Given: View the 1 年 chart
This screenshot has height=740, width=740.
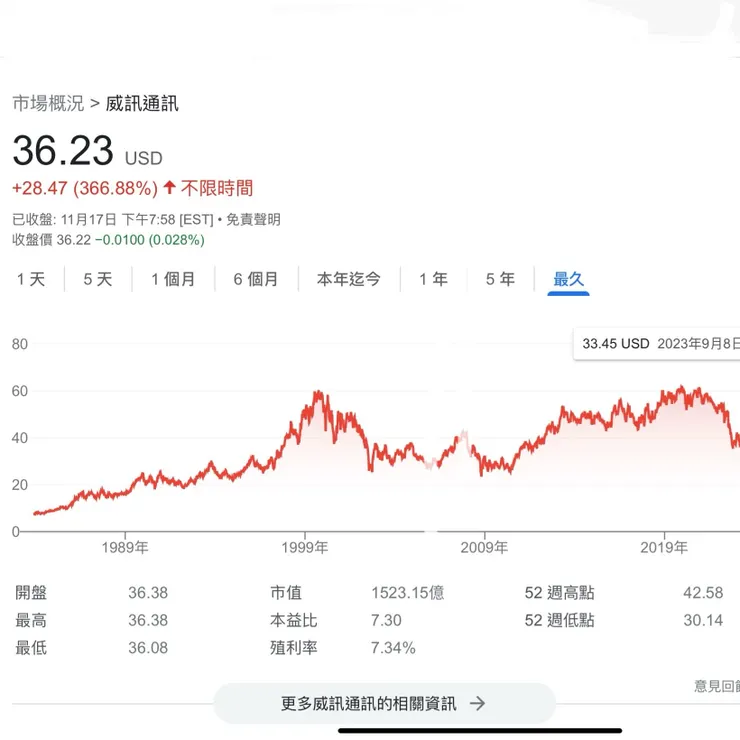Looking at the screenshot, I should (x=434, y=279).
